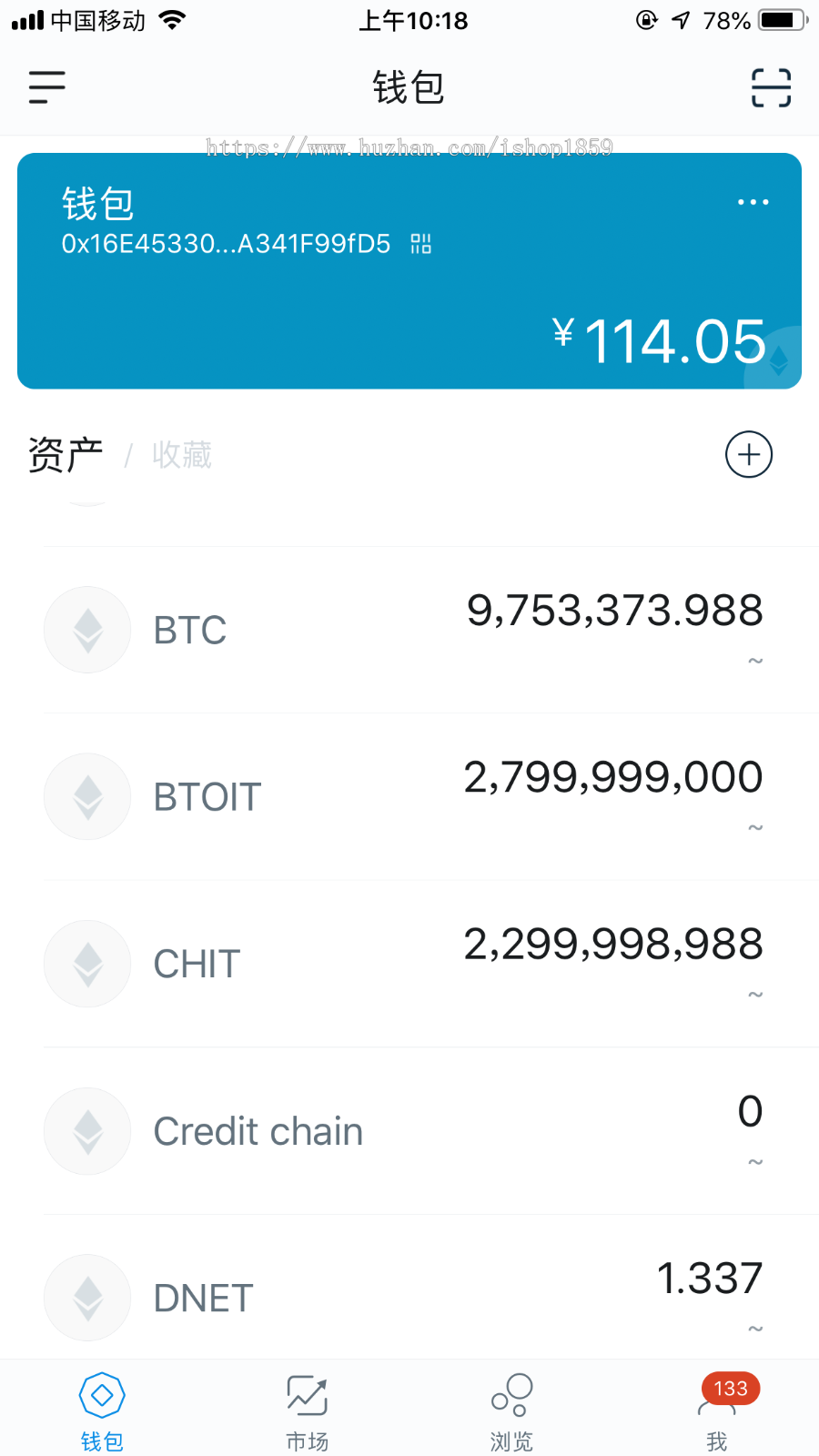The image size is (819, 1456).
Task: Show the wallet address QR code
Action: coord(420,244)
